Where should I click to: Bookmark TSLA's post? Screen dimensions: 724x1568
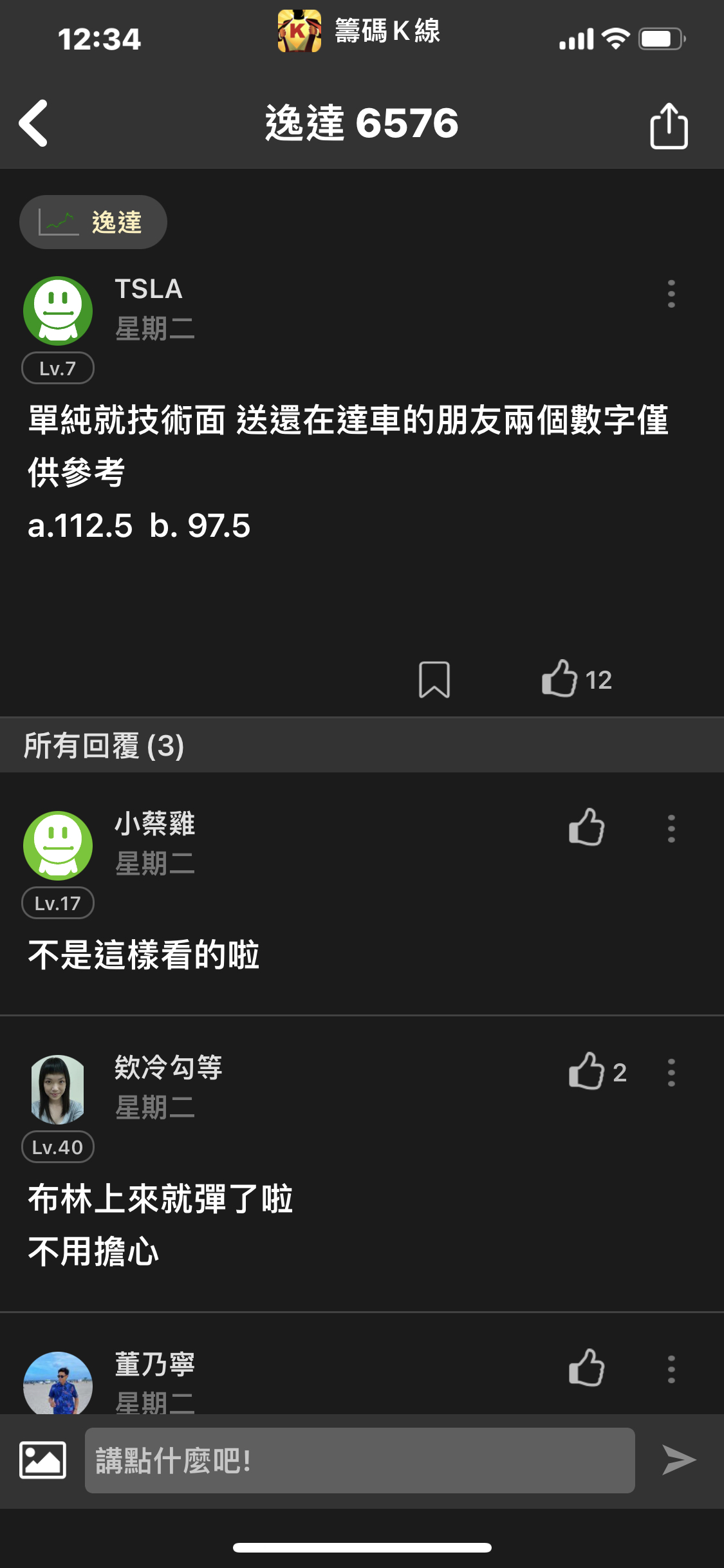click(434, 679)
